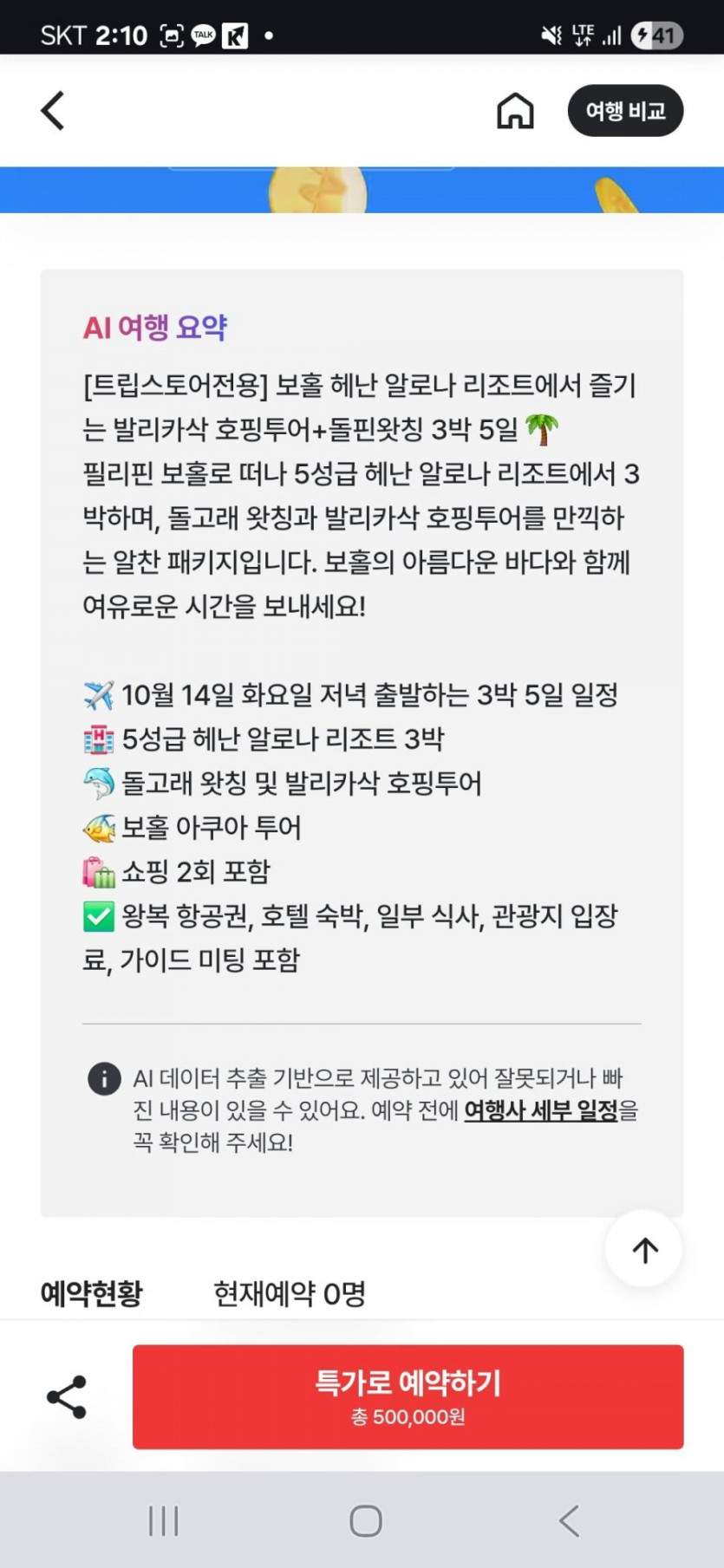Tap the 여행 비교 button
The height and width of the screenshot is (1568, 724).
point(625,111)
